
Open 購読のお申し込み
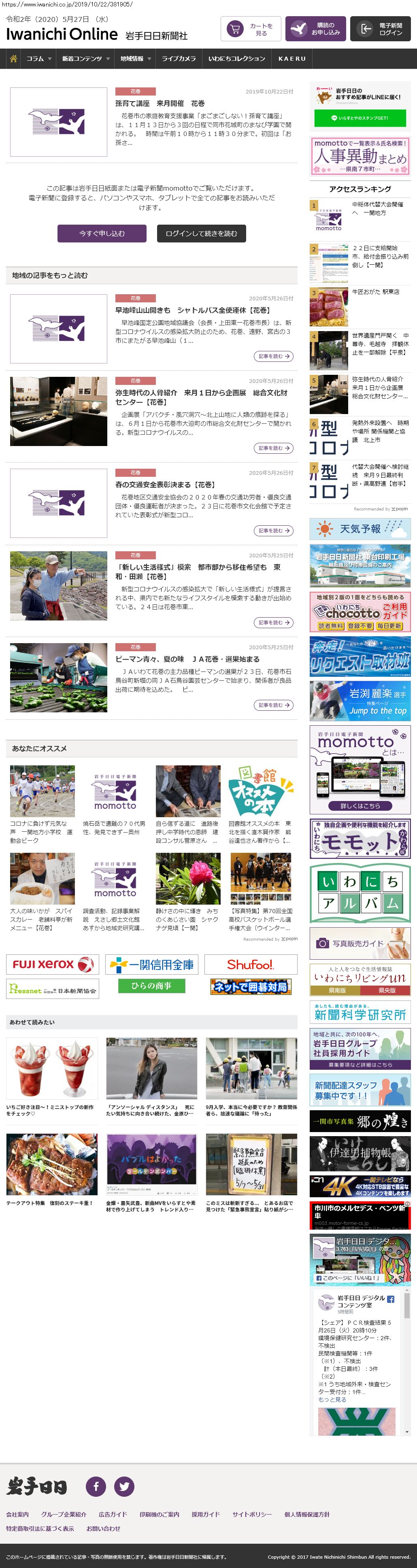[315, 29]
